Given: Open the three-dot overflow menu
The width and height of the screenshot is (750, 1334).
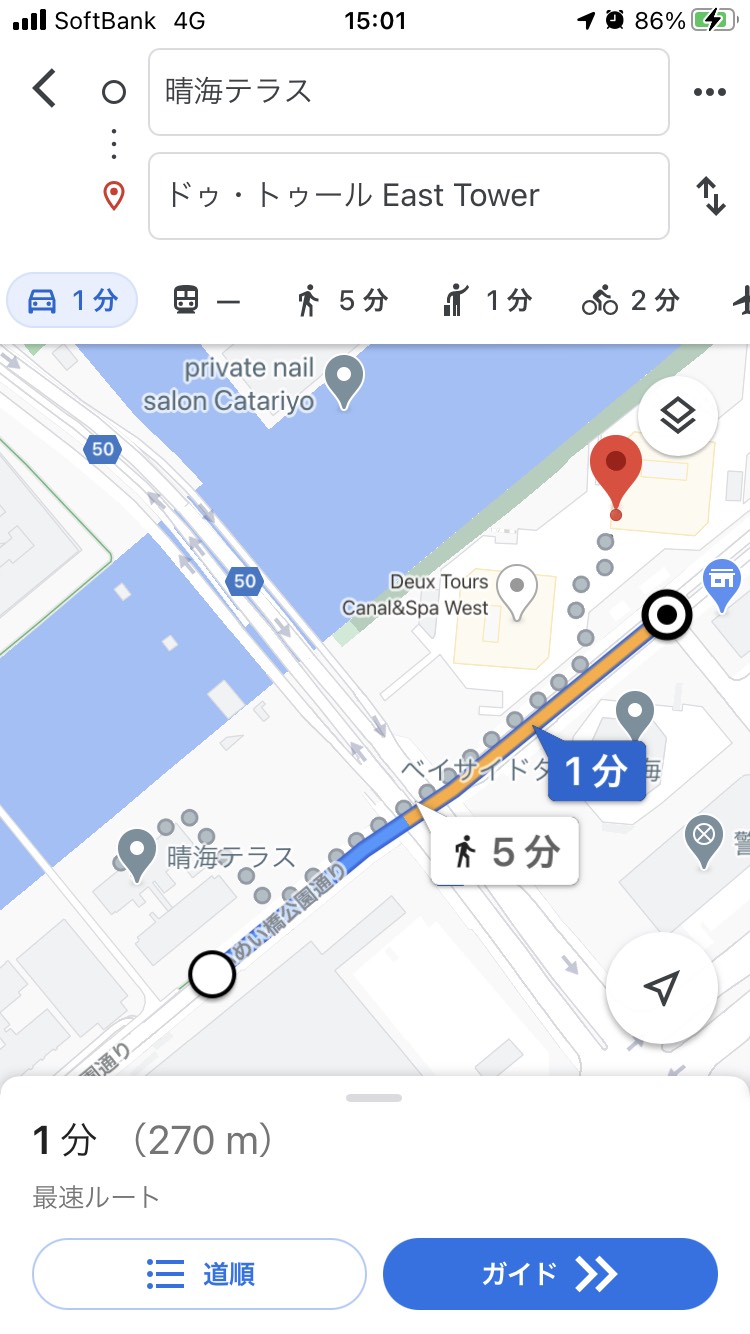Looking at the screenshot, I should pos(709,92).
